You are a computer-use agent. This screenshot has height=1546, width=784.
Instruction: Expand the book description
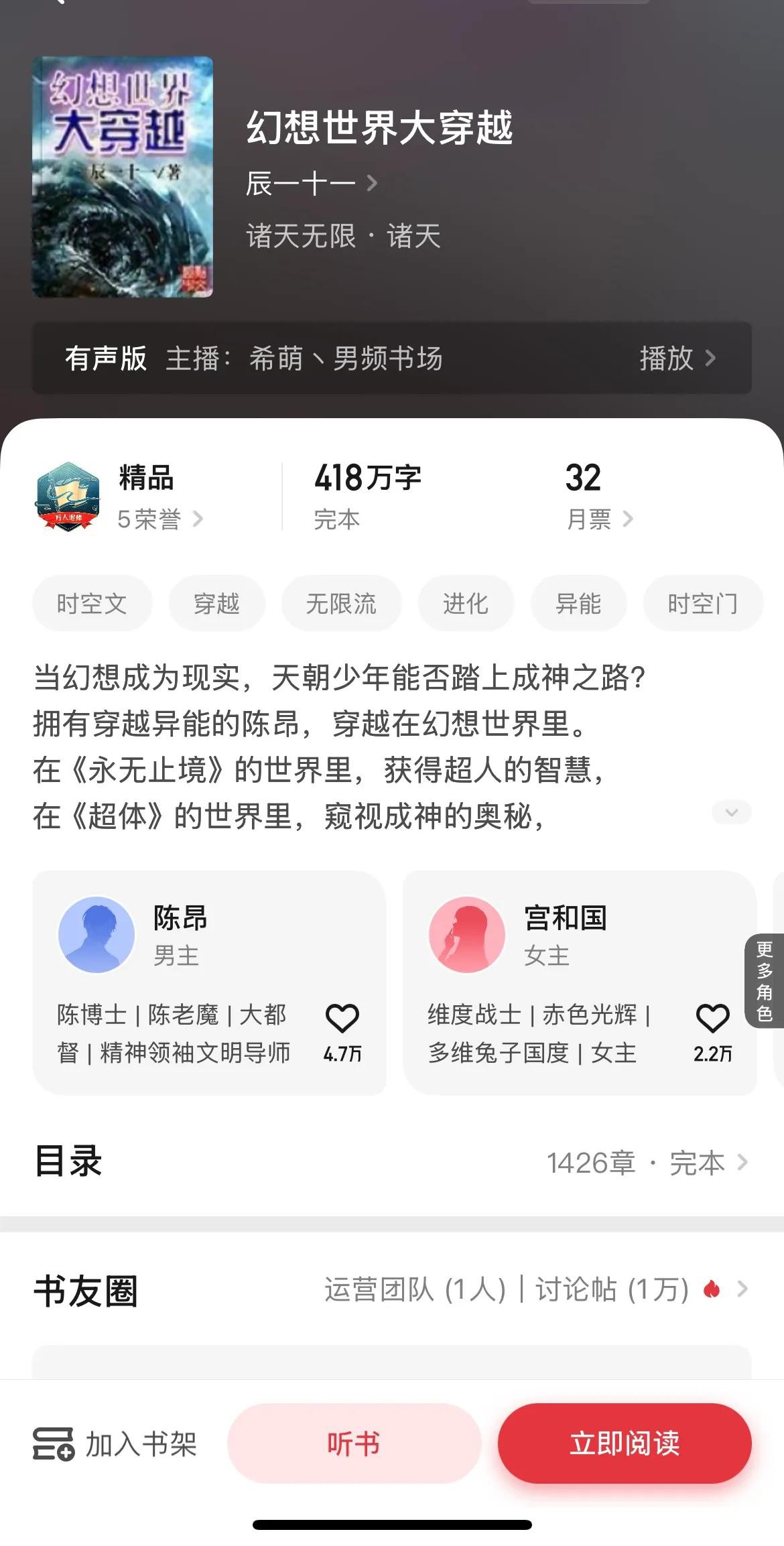coord(731,813)
